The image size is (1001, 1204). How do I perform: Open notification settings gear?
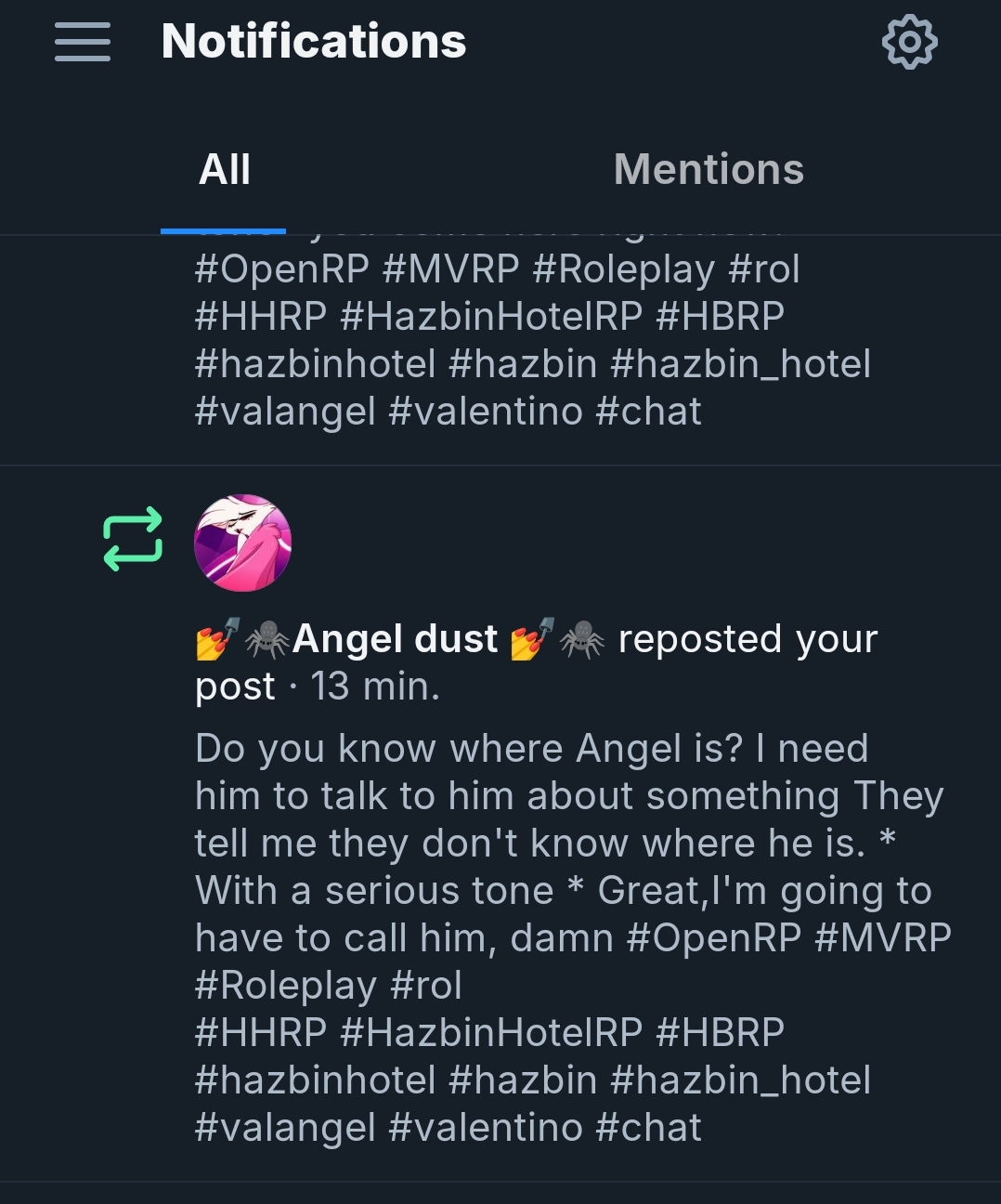(909, 43)
